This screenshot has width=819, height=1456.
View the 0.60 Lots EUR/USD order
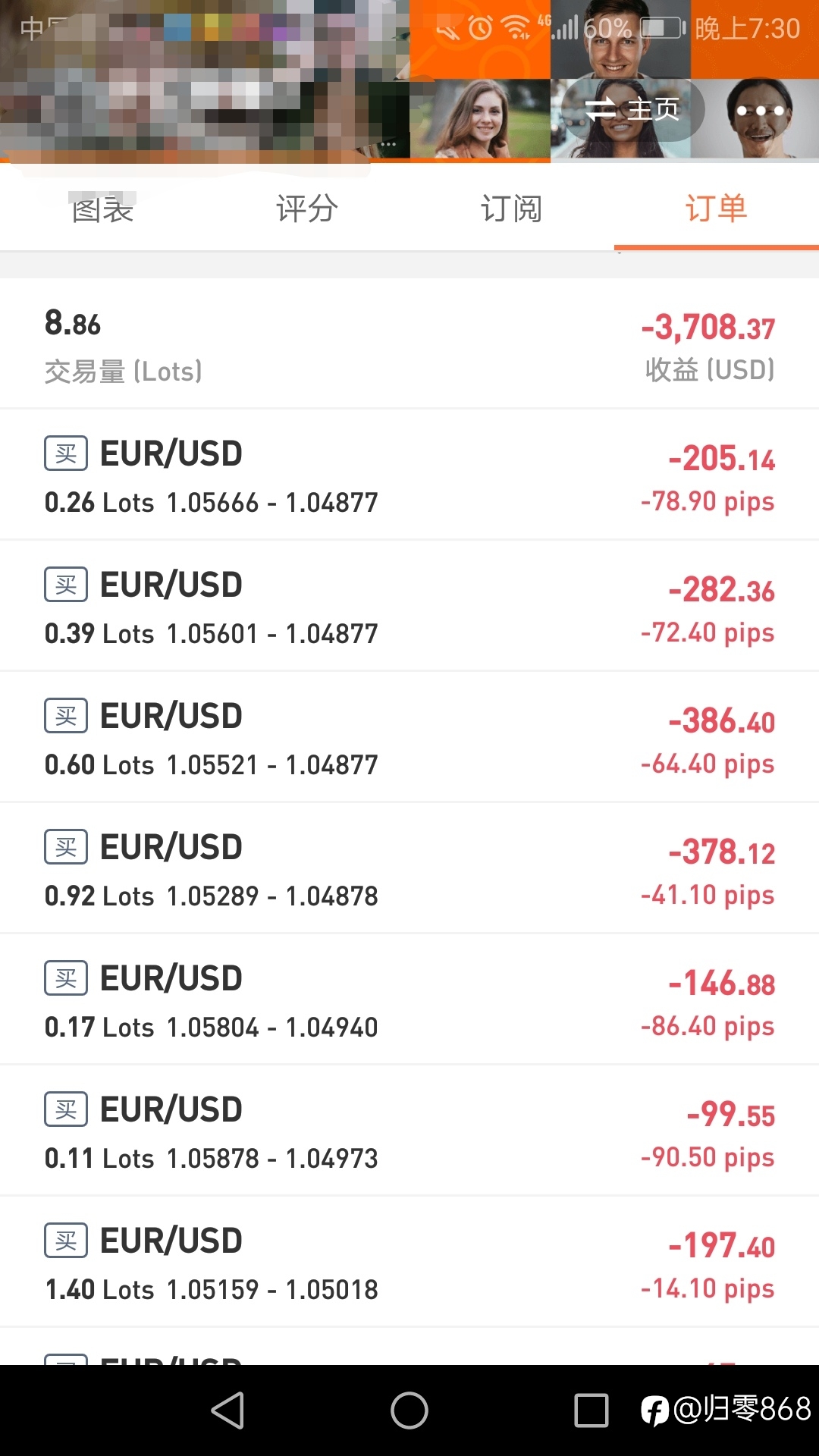[409, 738]
